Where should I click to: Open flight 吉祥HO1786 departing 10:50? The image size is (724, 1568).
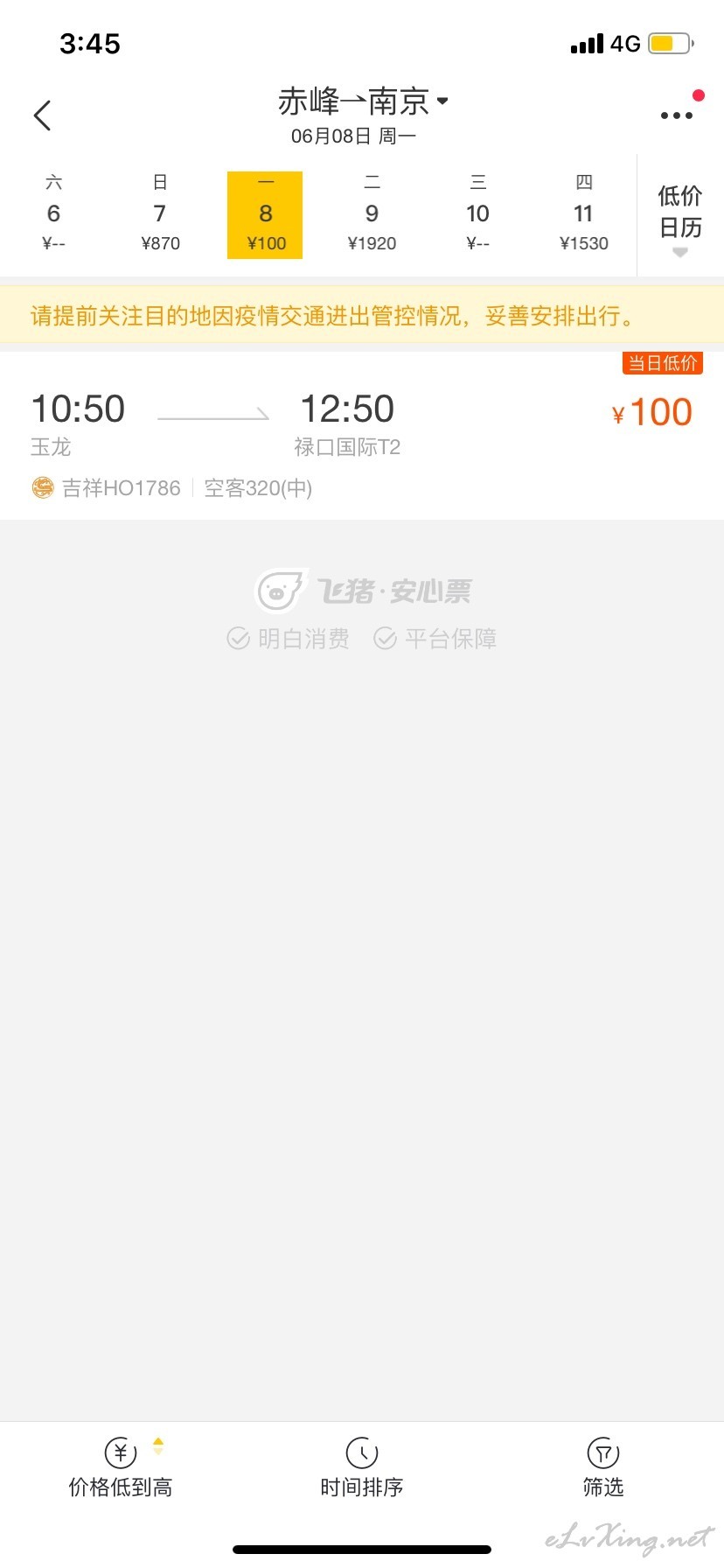click(362, 436)
